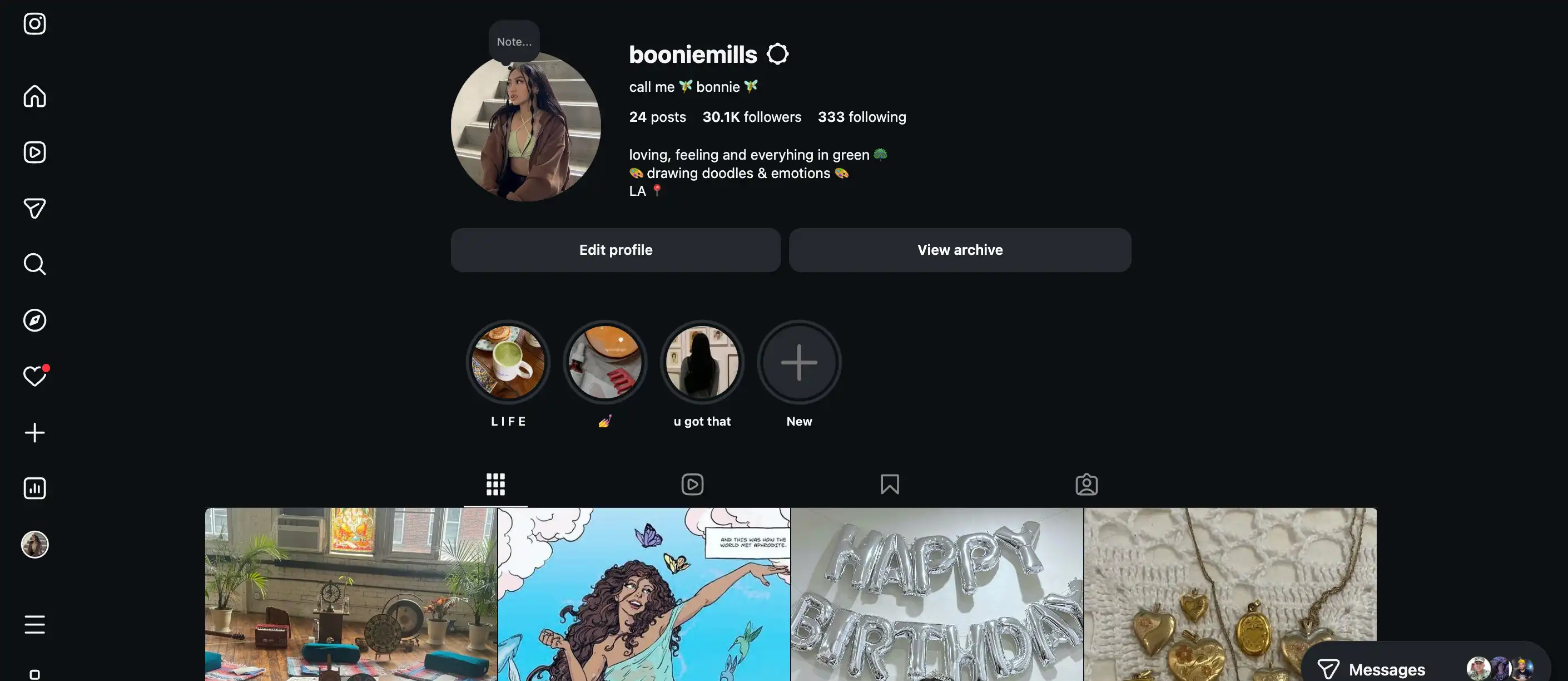The width and height of the screenshot is (1568, 681).
Task: Switch to the Reels tab on profile
Action: click(x=692, y=485)
